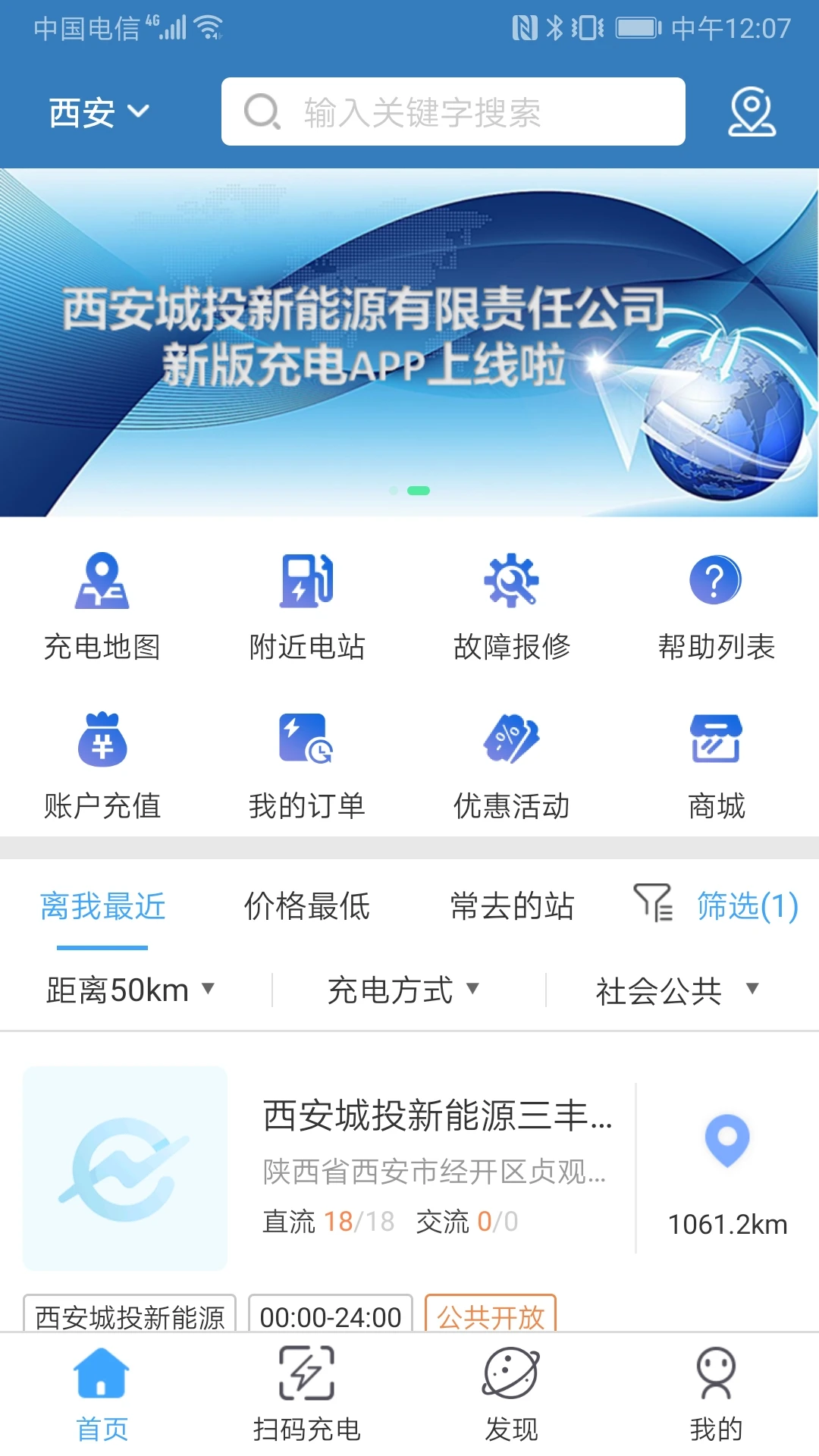Expand the 距离50km distance dropdown

130,990
